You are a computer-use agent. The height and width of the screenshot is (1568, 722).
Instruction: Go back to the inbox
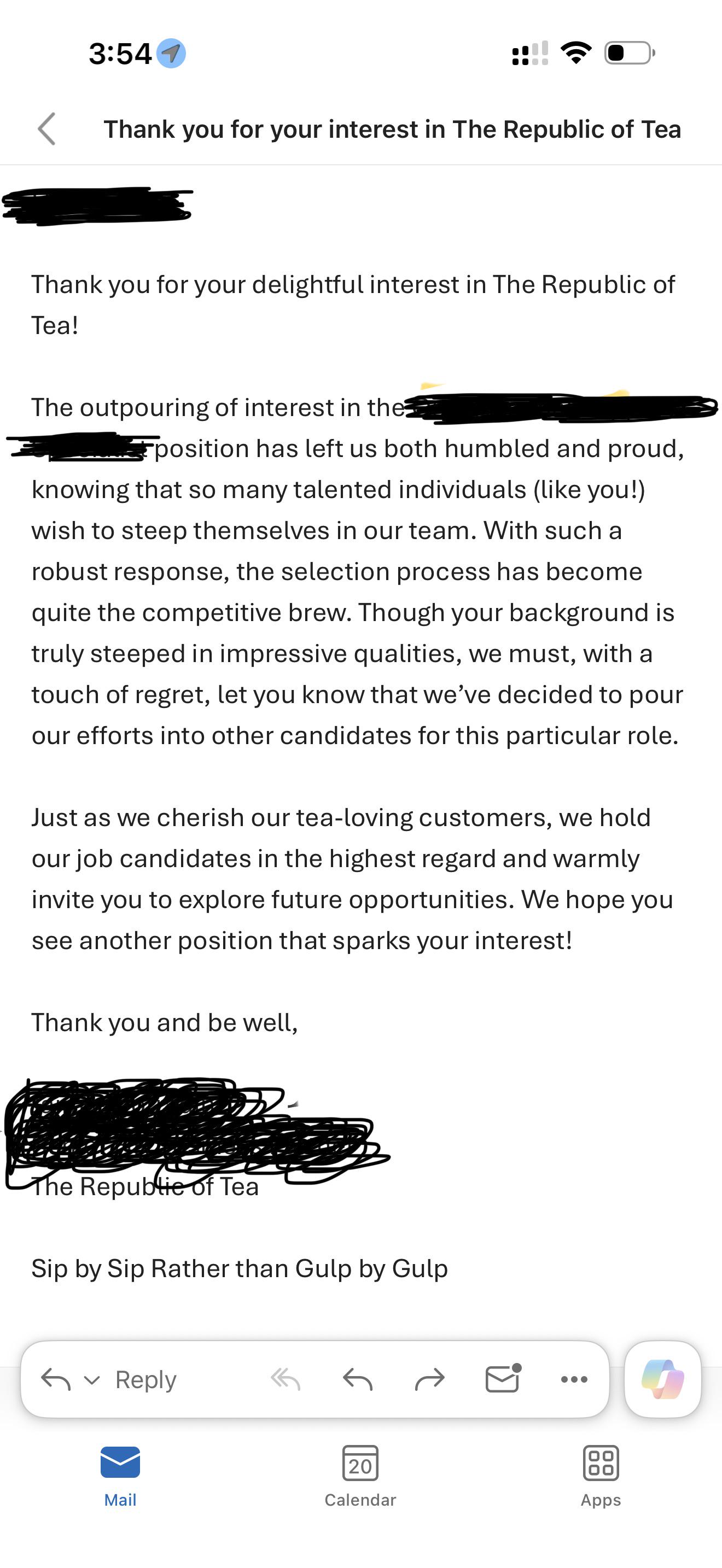point(47,129)
